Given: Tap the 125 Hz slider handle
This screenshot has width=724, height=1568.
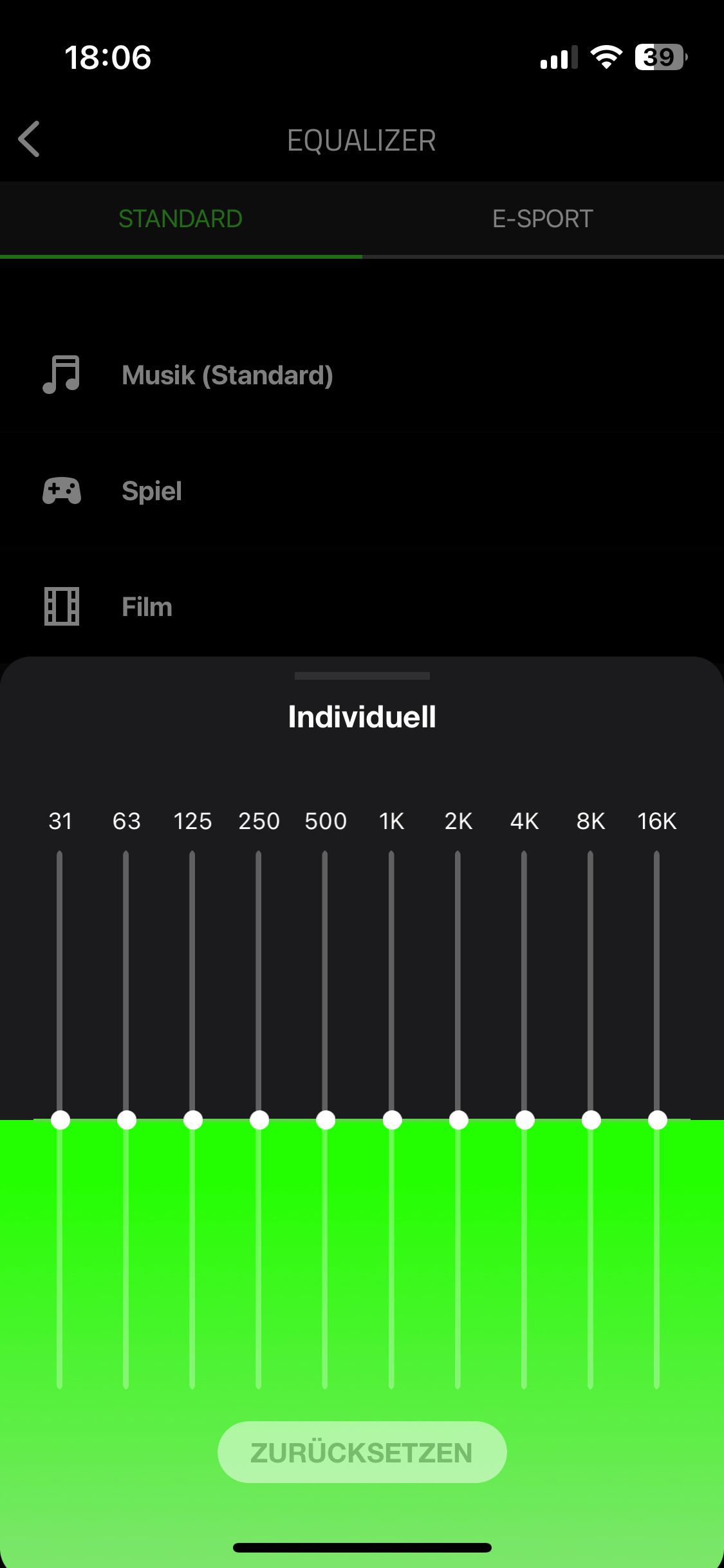Looking at the screenshot, I should tap(193, 1120).
